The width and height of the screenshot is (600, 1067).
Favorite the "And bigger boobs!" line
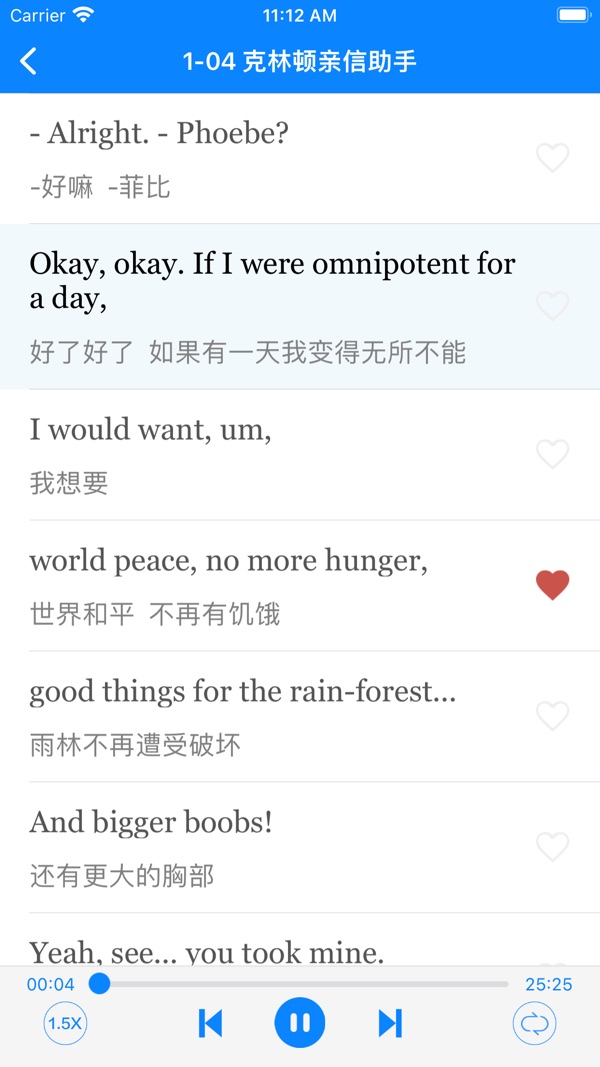pos(553,847)
